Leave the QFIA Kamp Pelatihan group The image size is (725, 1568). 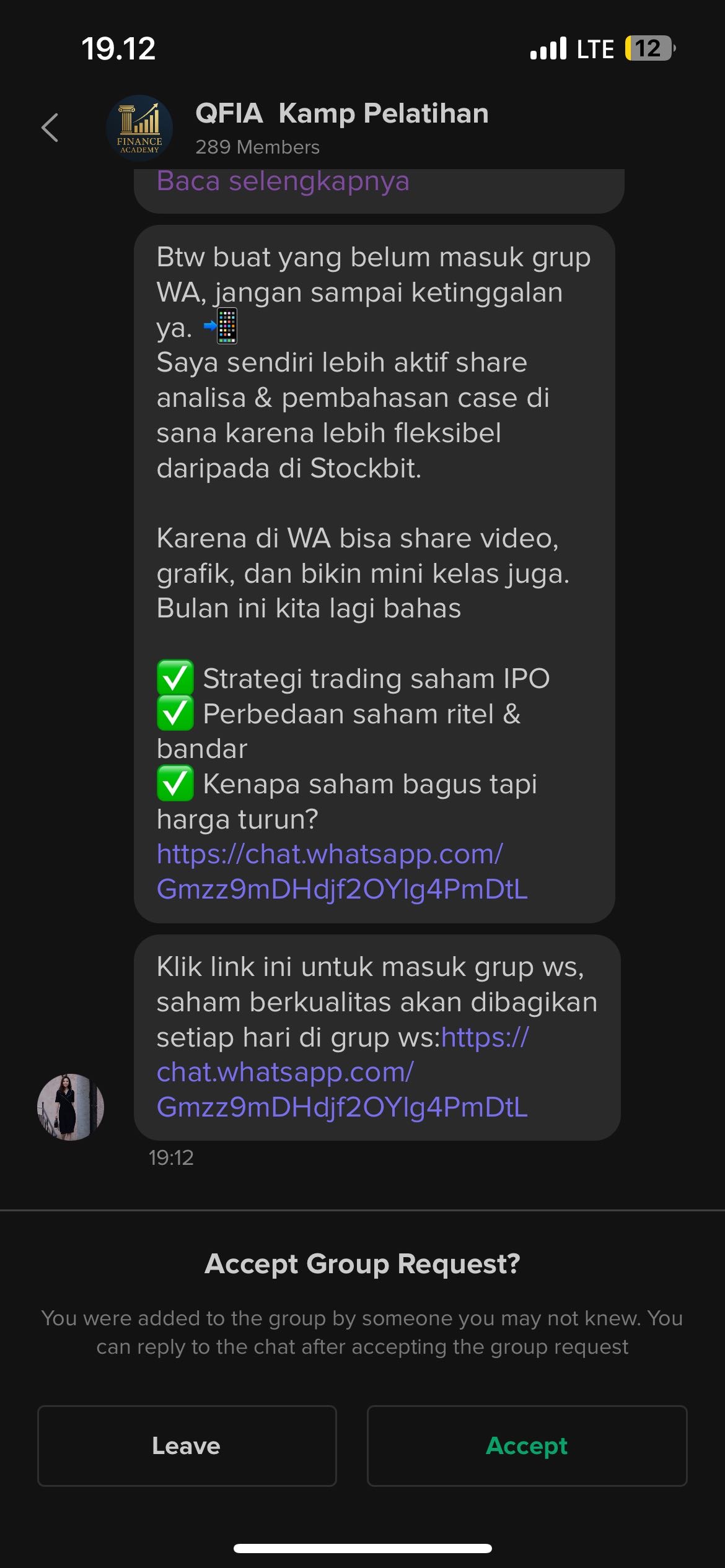tap(185, 1445)
